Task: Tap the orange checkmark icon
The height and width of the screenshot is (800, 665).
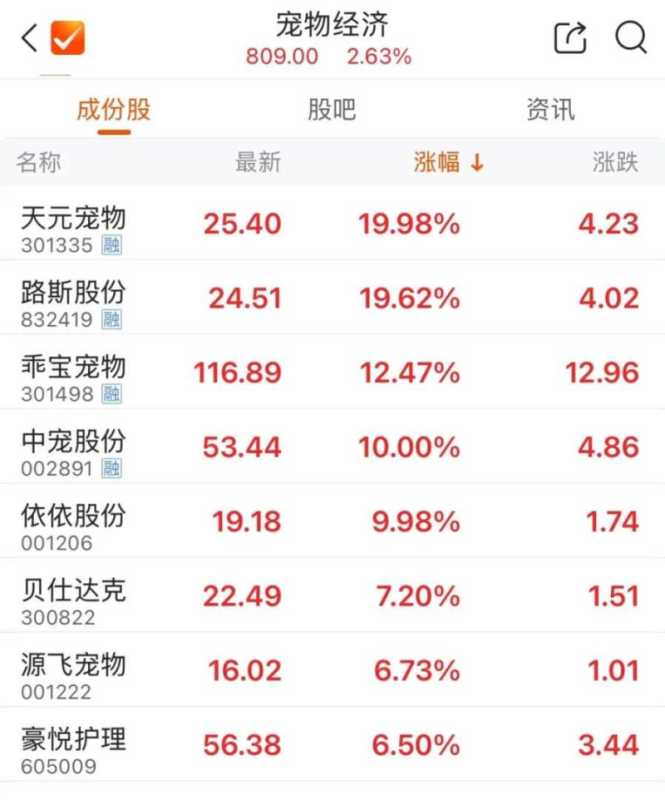Action: coord(67,39)
